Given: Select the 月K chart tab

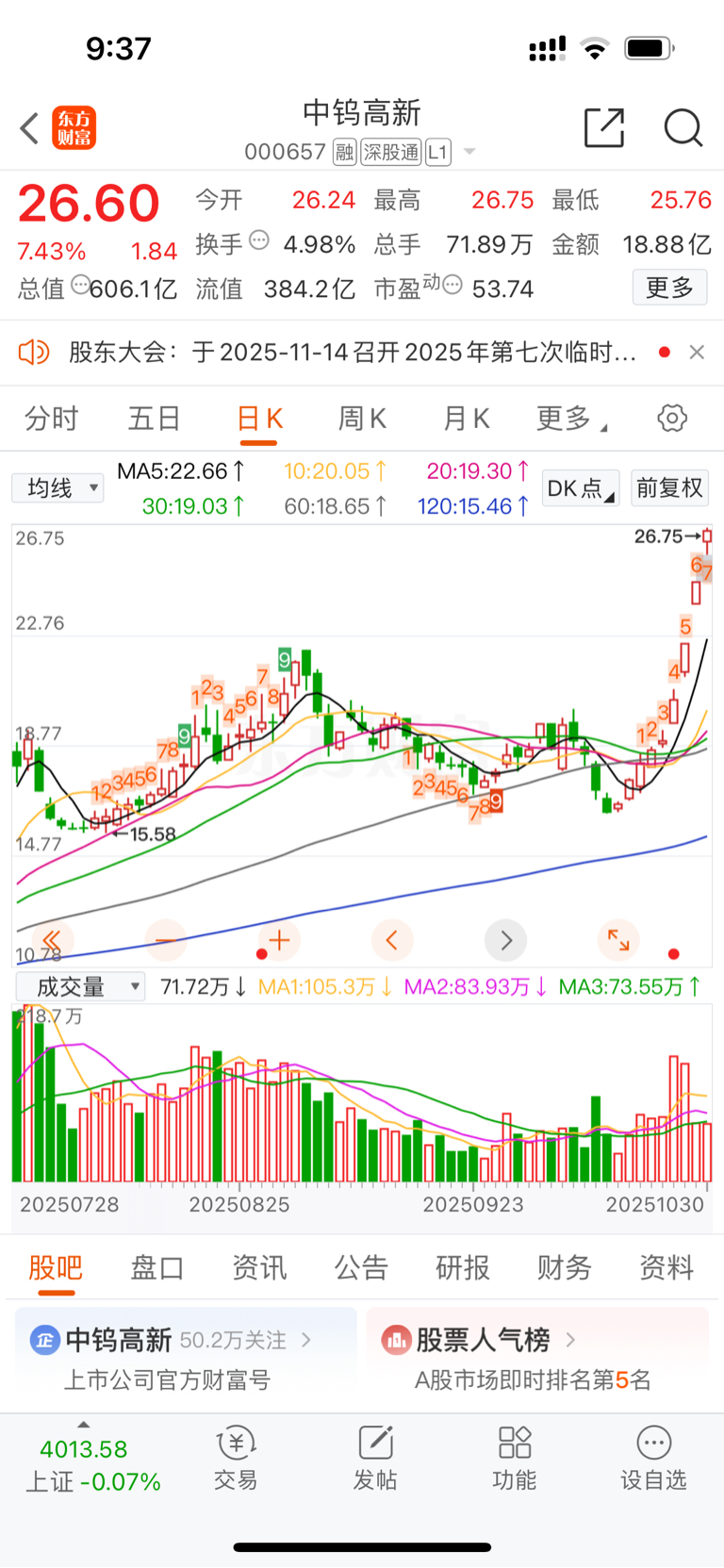Looking at the screenshot, I should click(x=466, y=419).
